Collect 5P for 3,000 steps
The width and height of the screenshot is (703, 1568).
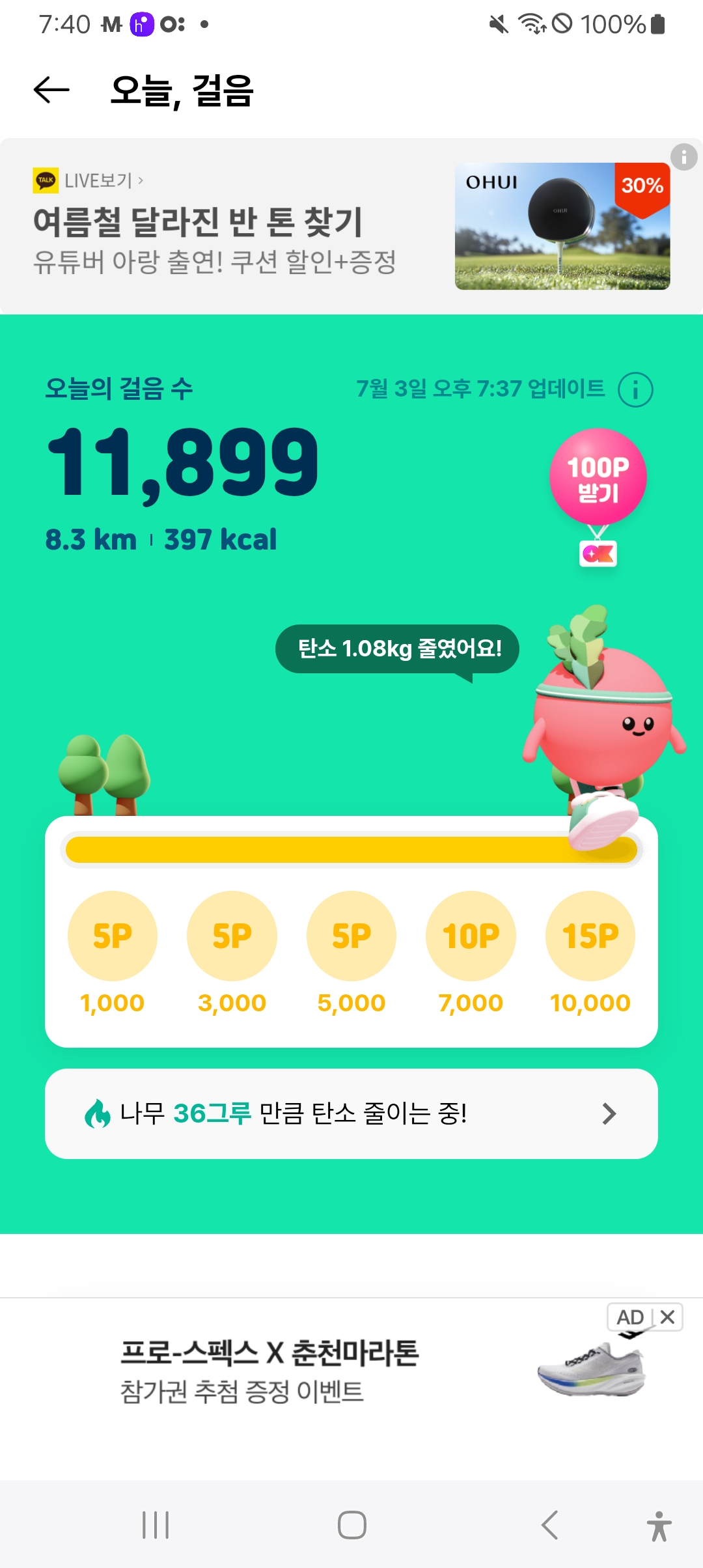232,936
